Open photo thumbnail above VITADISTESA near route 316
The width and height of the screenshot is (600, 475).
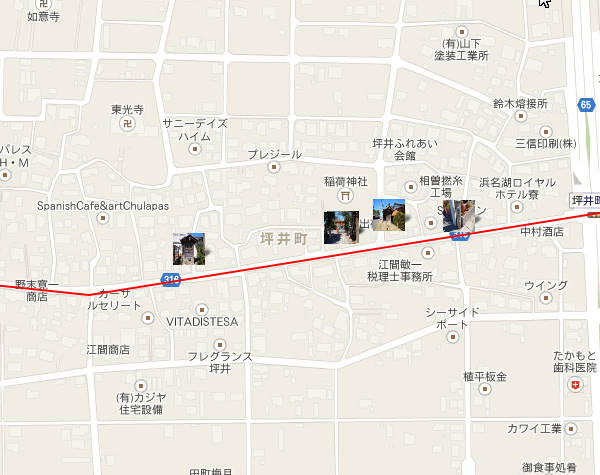point(188,248)
